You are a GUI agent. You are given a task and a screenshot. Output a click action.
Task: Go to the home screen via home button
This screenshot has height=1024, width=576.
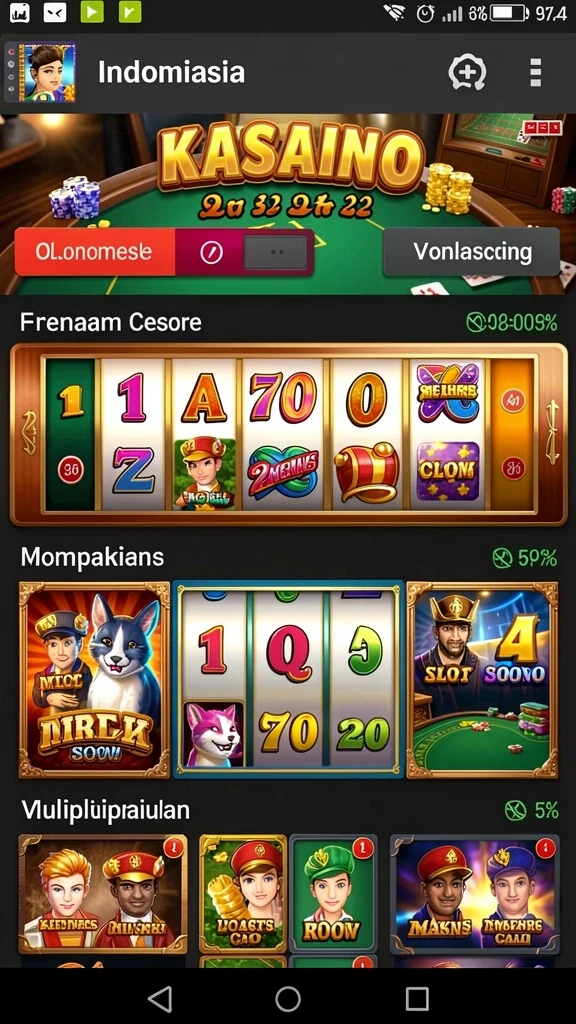tap(288, 998)
